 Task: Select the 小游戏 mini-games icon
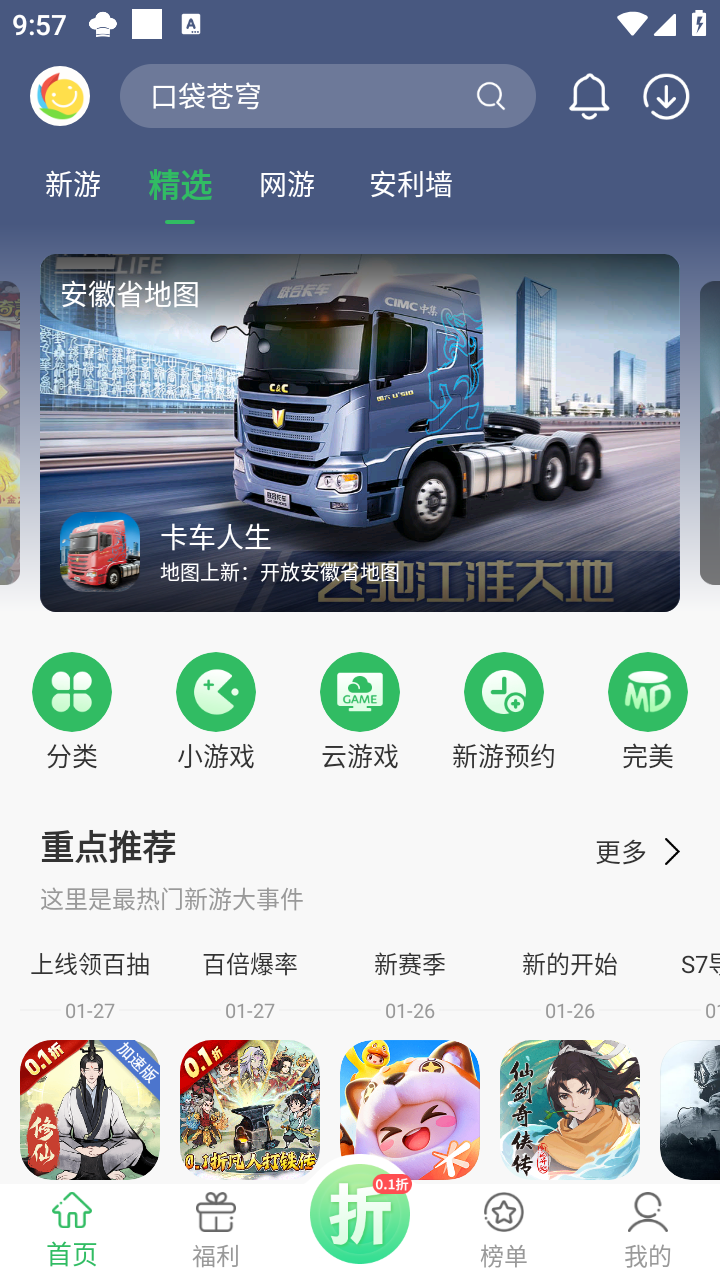pos(216,691)
